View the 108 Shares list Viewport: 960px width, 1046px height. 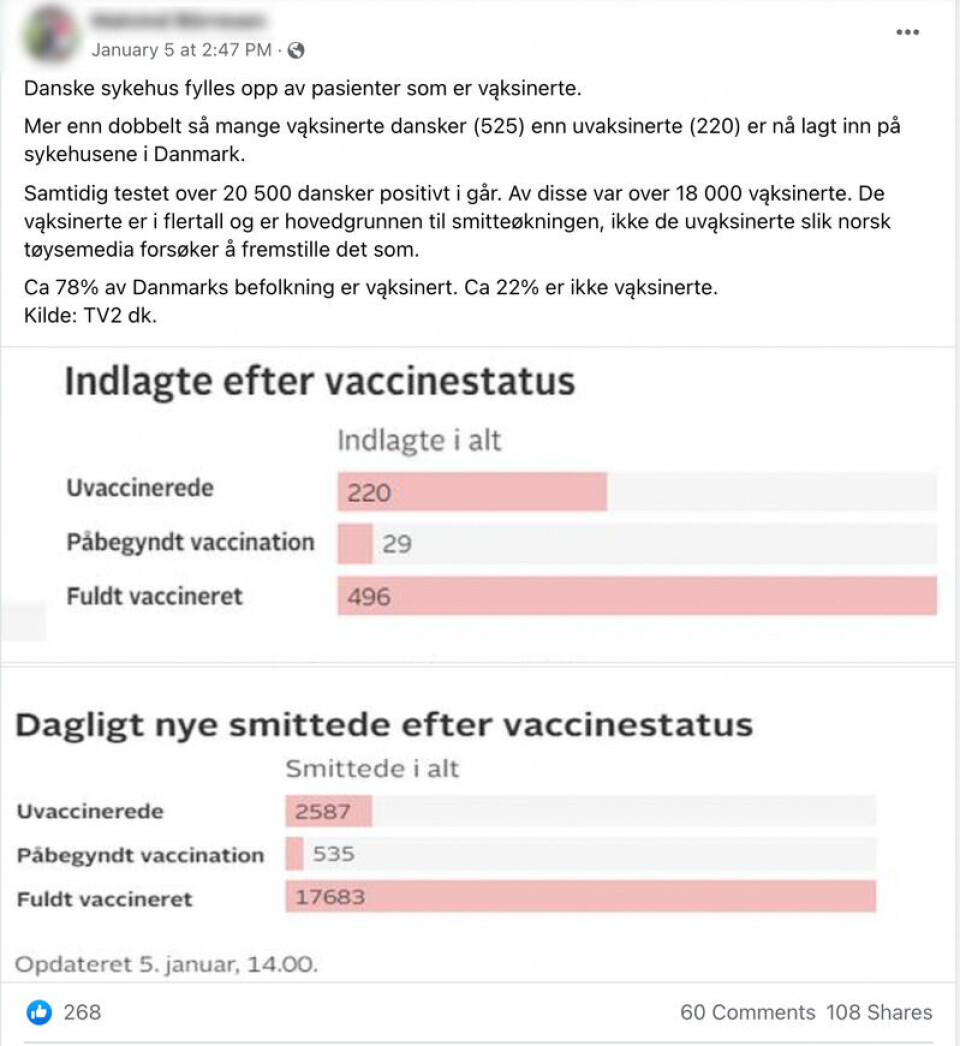pyautogui.click(x=879, y=1012)
